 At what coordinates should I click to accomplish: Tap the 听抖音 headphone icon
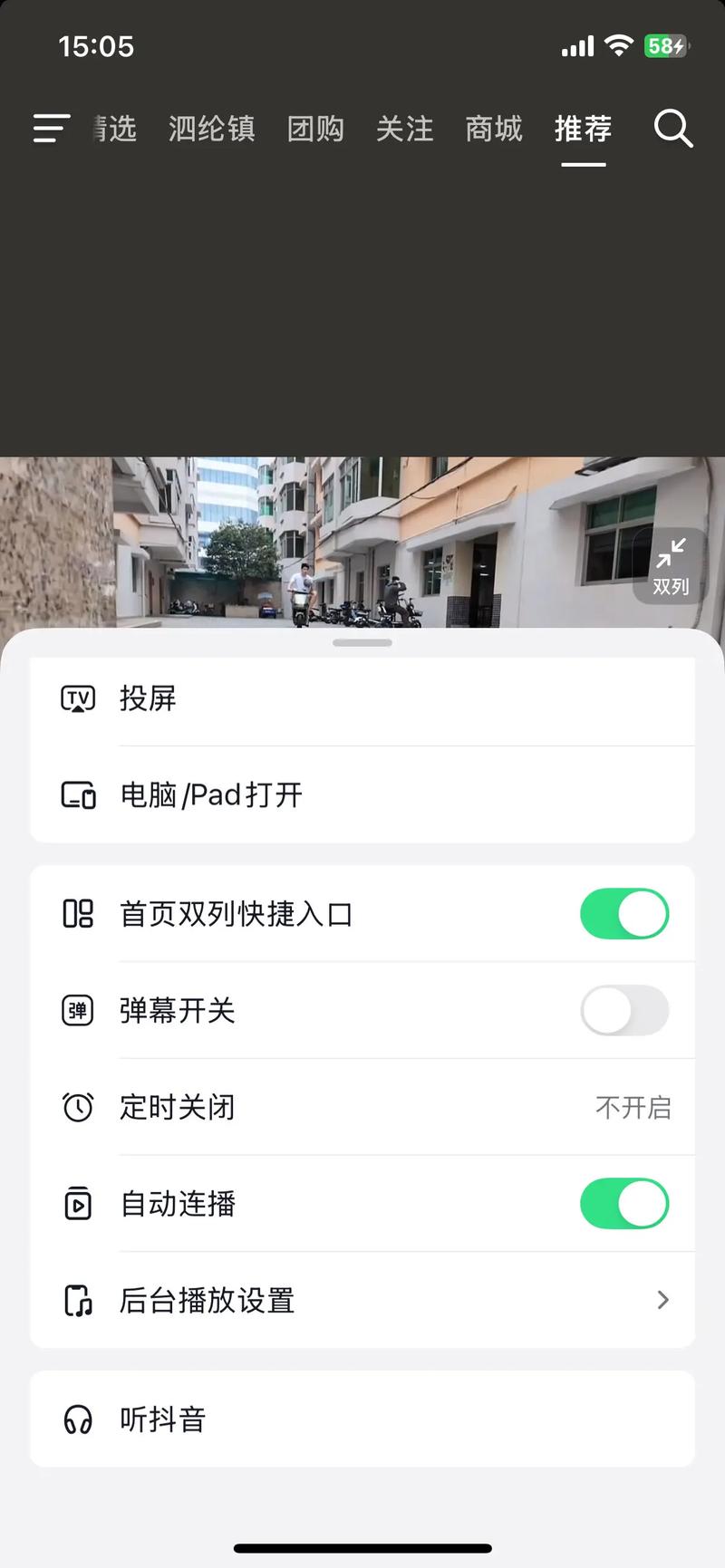tap(77, 1419)
